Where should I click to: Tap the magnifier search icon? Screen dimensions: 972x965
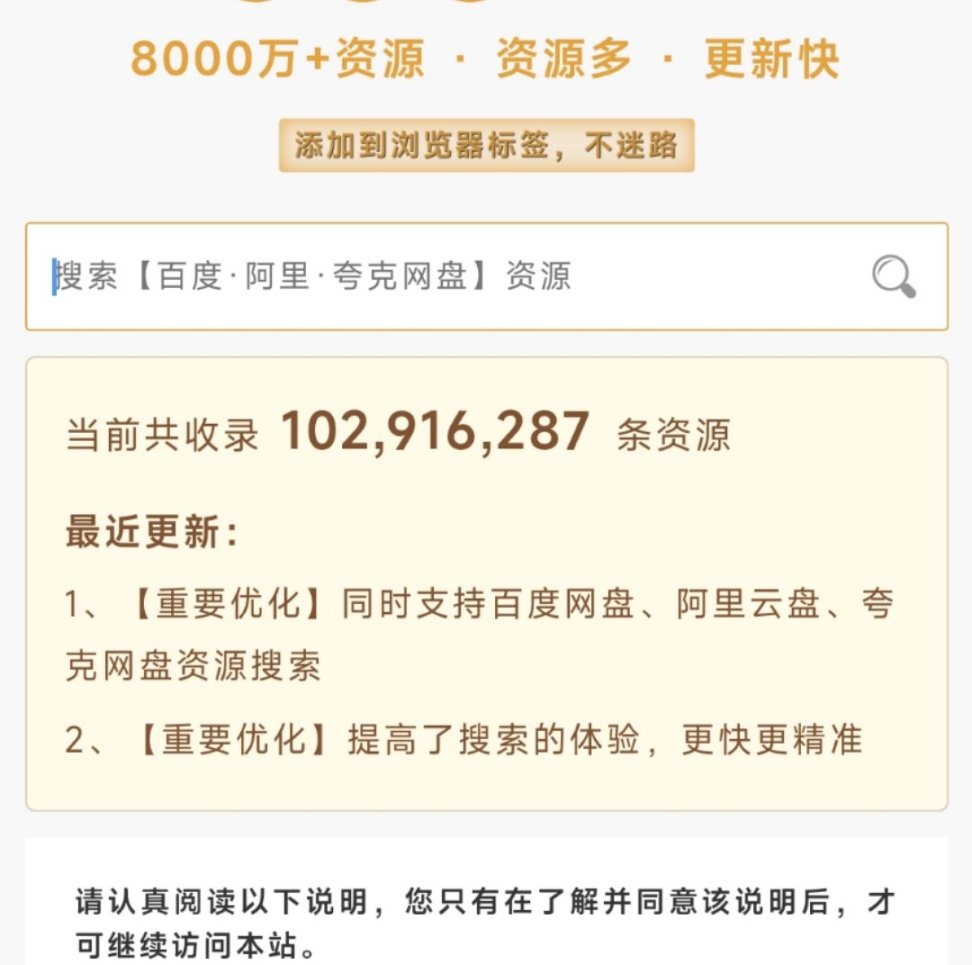pyautogui.click(x=893, y=276)
